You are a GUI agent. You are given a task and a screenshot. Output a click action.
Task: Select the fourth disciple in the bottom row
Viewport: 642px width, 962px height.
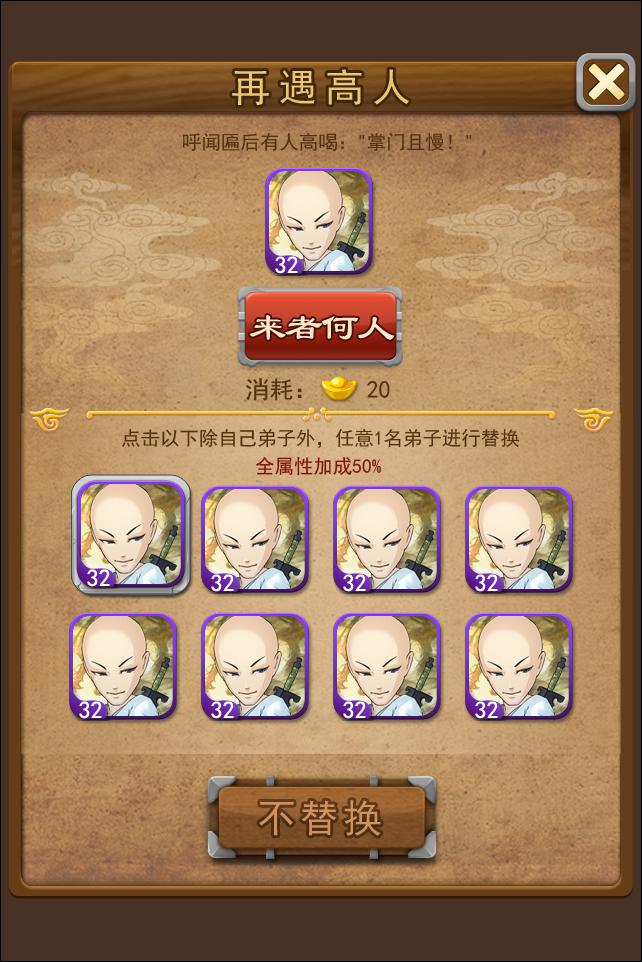point(519,666)
